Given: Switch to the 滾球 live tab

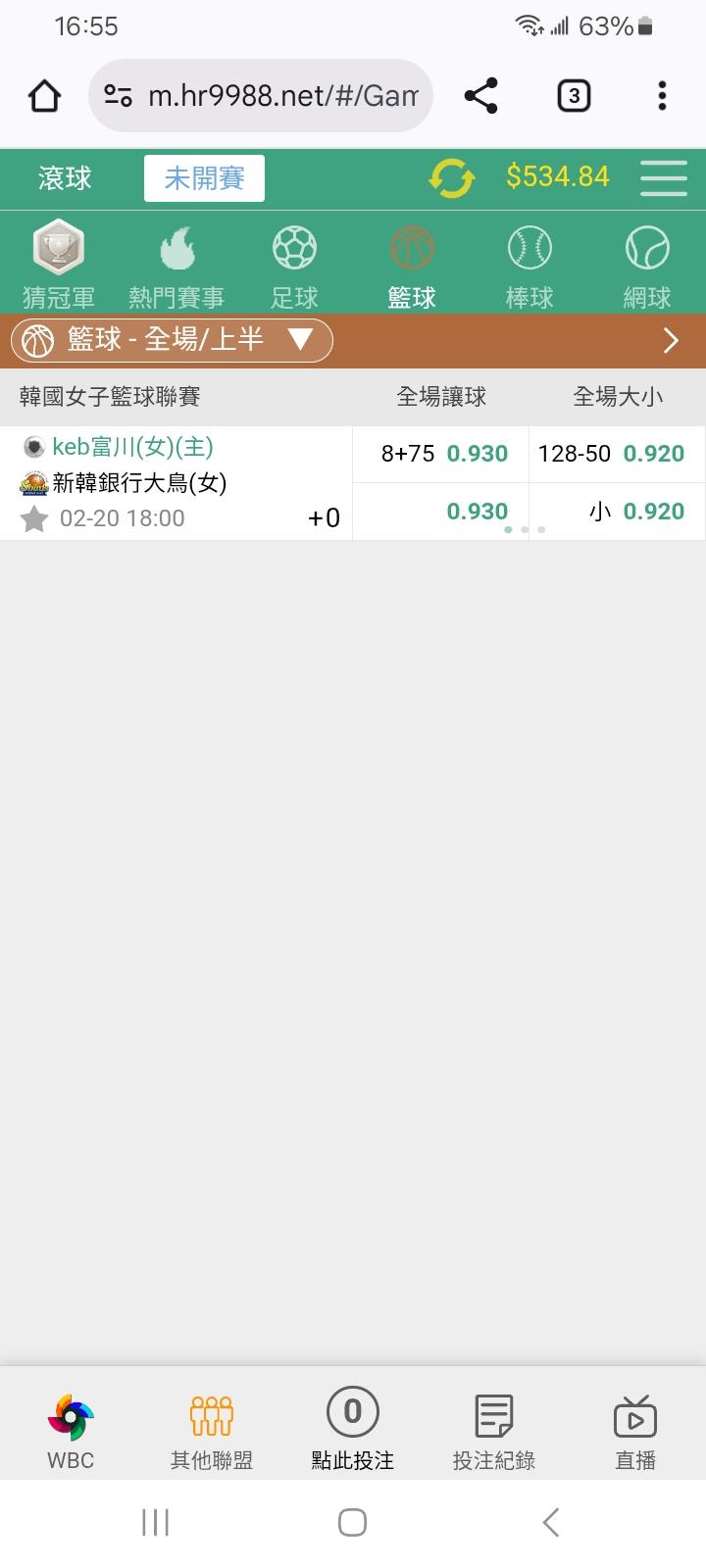Looking at the screenshot, I should (65, 178).
